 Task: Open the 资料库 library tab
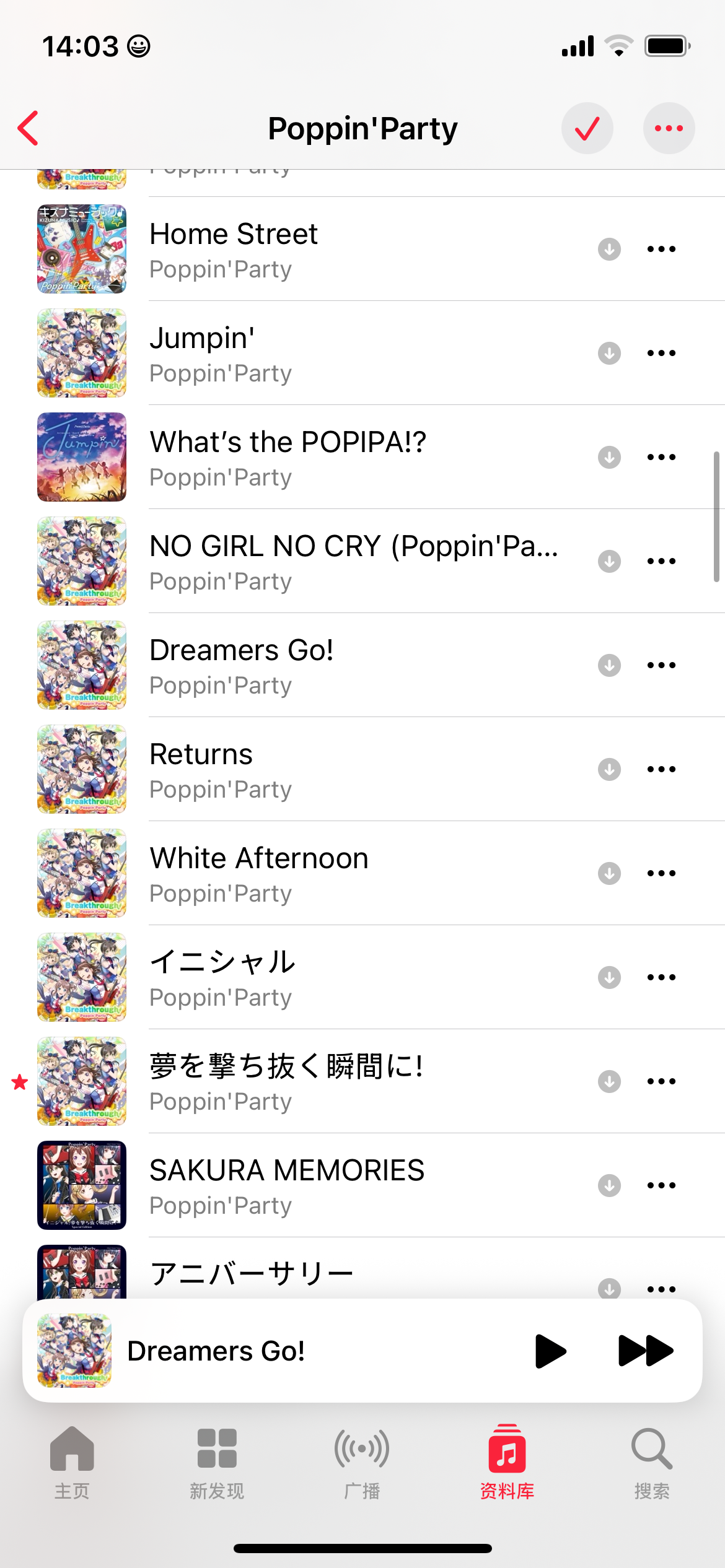(507, 1463)
